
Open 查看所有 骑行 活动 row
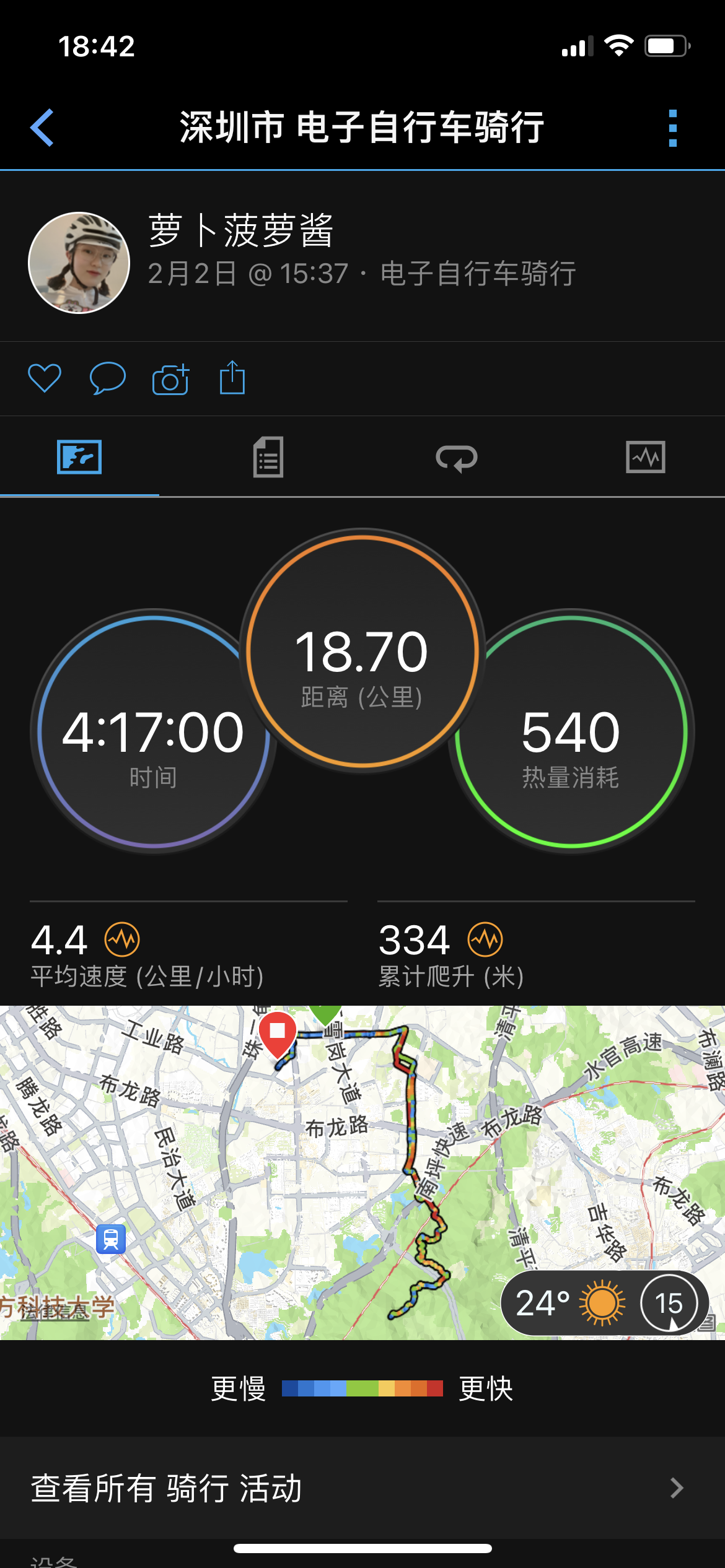362,1488
